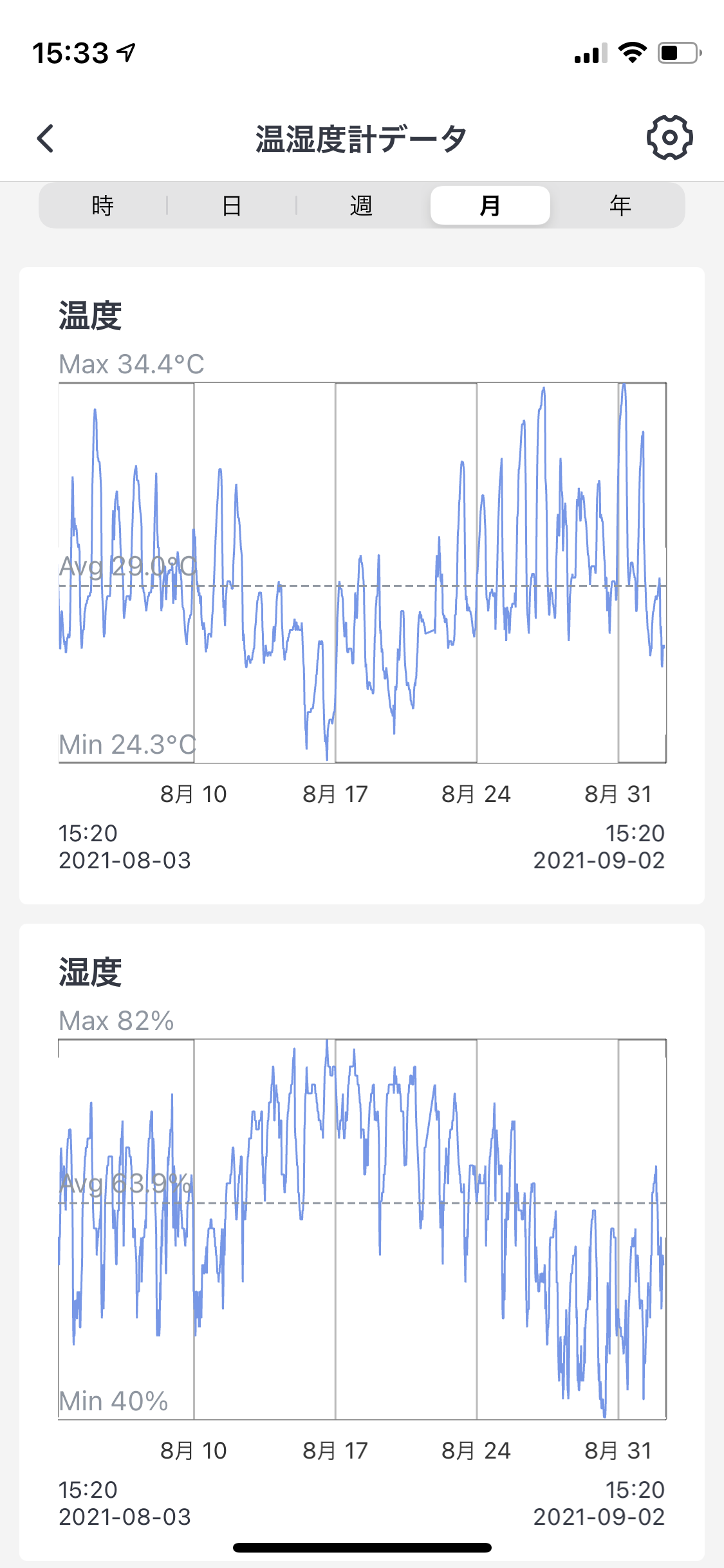This screenshot has width=724, height=1568.
Task: Select the 月 (month) view
Action: point(490,205)
